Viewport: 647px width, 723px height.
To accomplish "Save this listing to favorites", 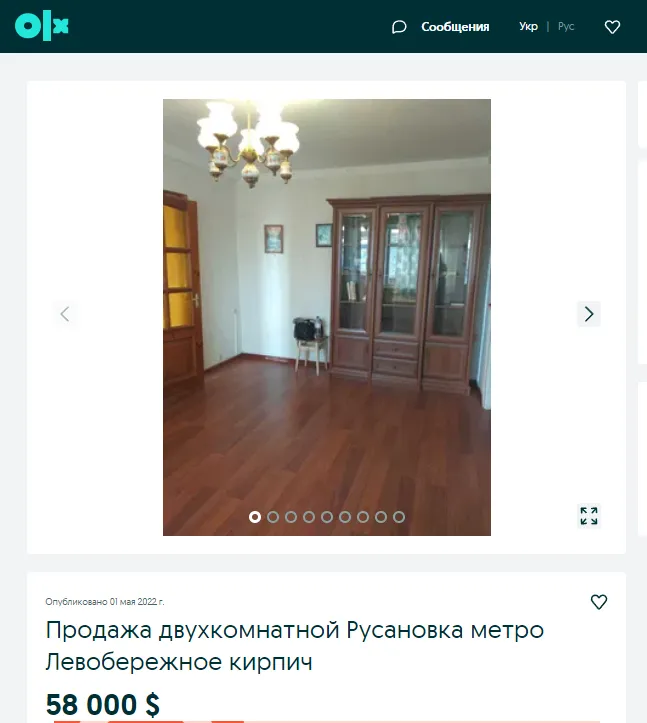I will [x=598, y=602].
